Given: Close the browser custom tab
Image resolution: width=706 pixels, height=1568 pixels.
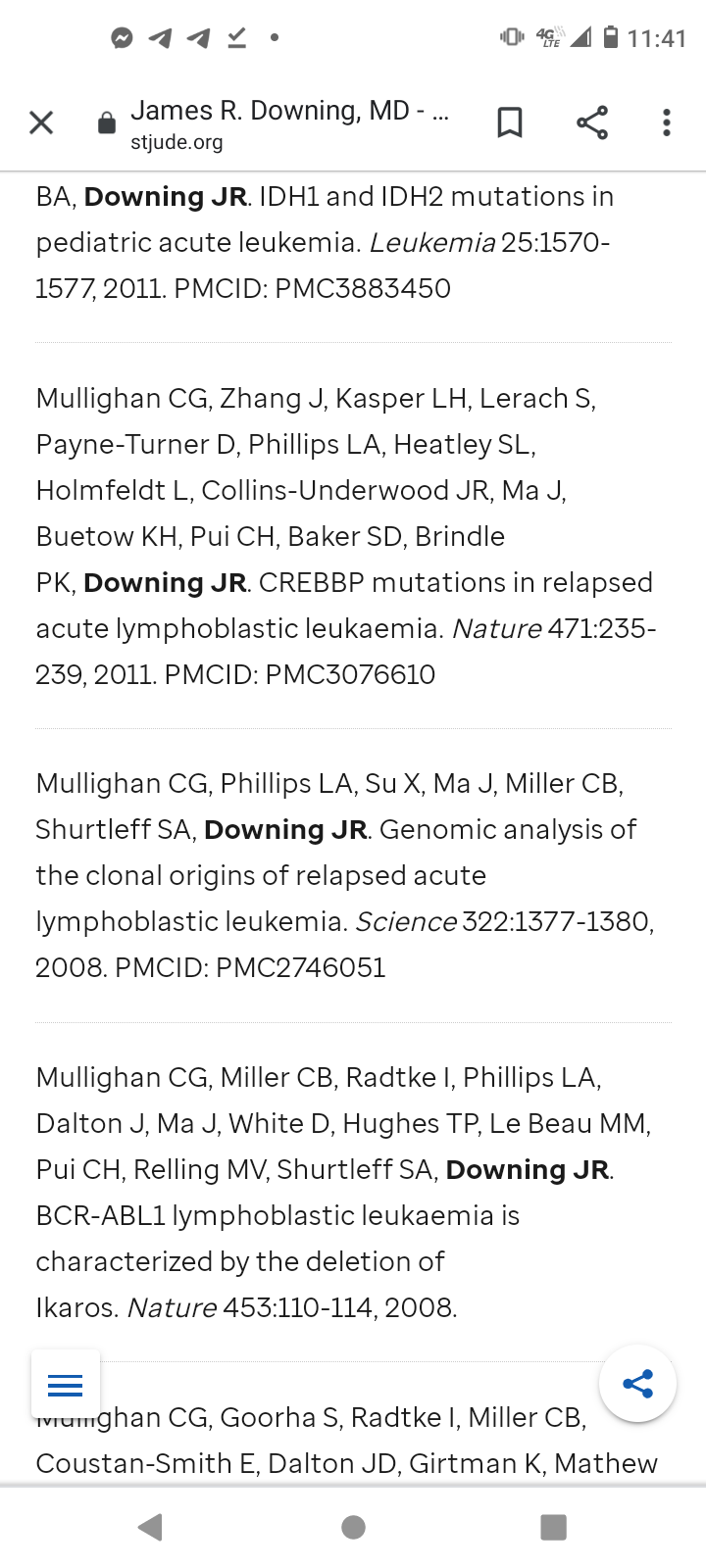Looking at the screenshot, I should coord(41,122).
